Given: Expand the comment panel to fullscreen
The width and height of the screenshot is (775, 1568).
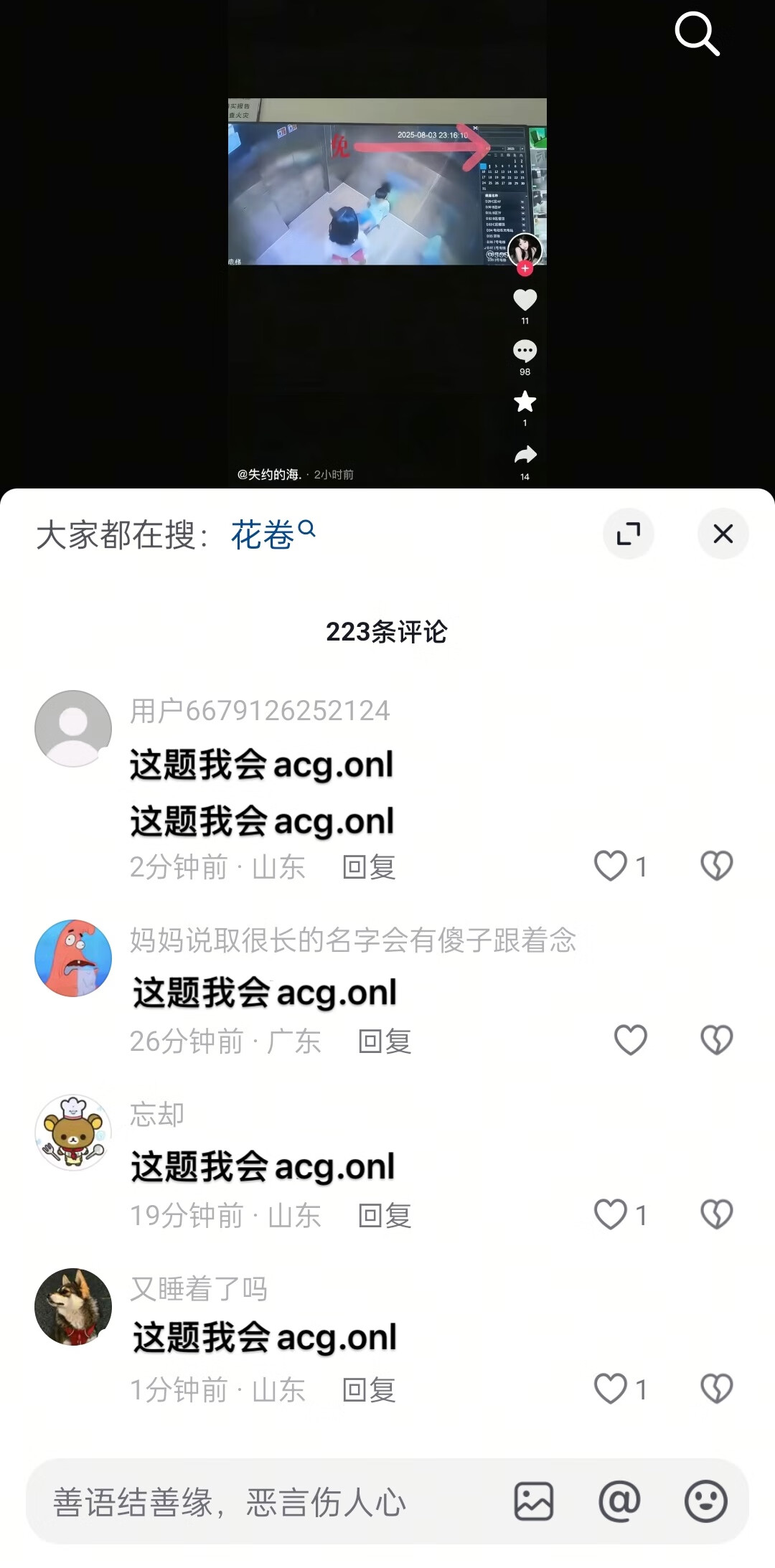Looking at the screenshot, I should click(x=629, y=534).
